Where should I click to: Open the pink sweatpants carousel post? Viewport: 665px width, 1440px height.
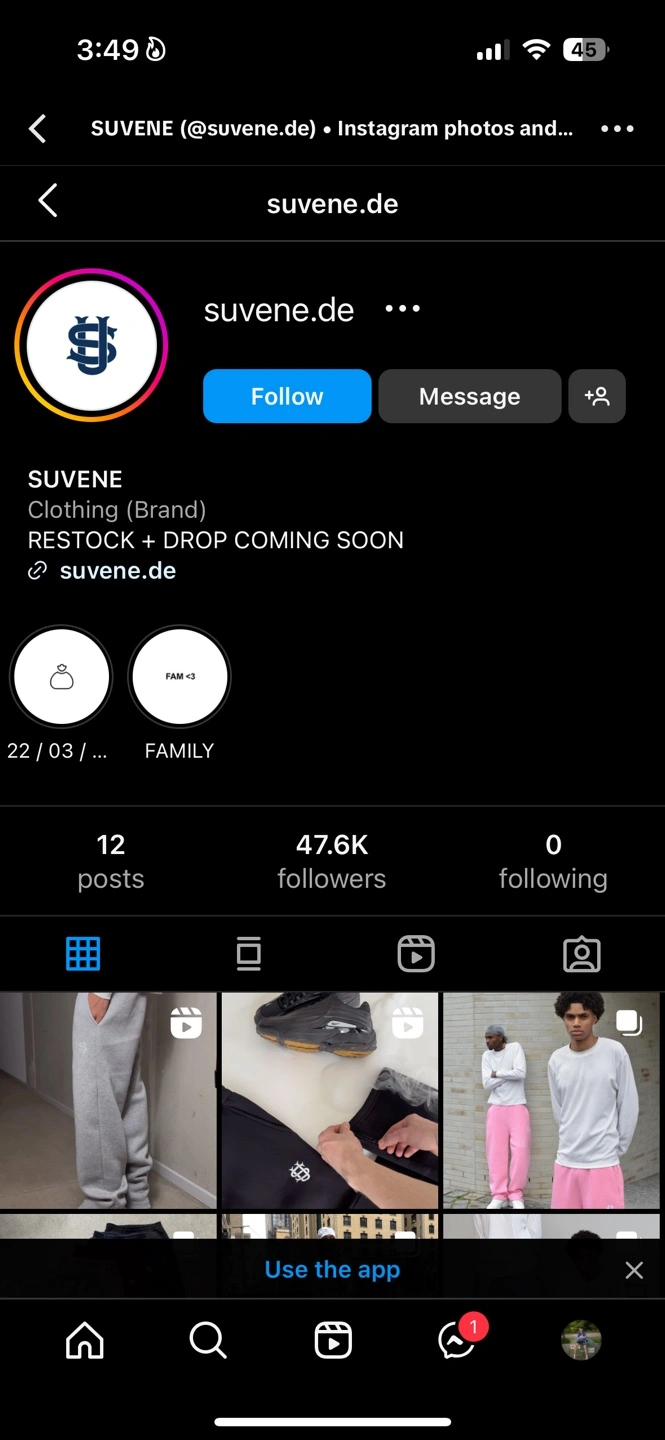(553, 1100)
